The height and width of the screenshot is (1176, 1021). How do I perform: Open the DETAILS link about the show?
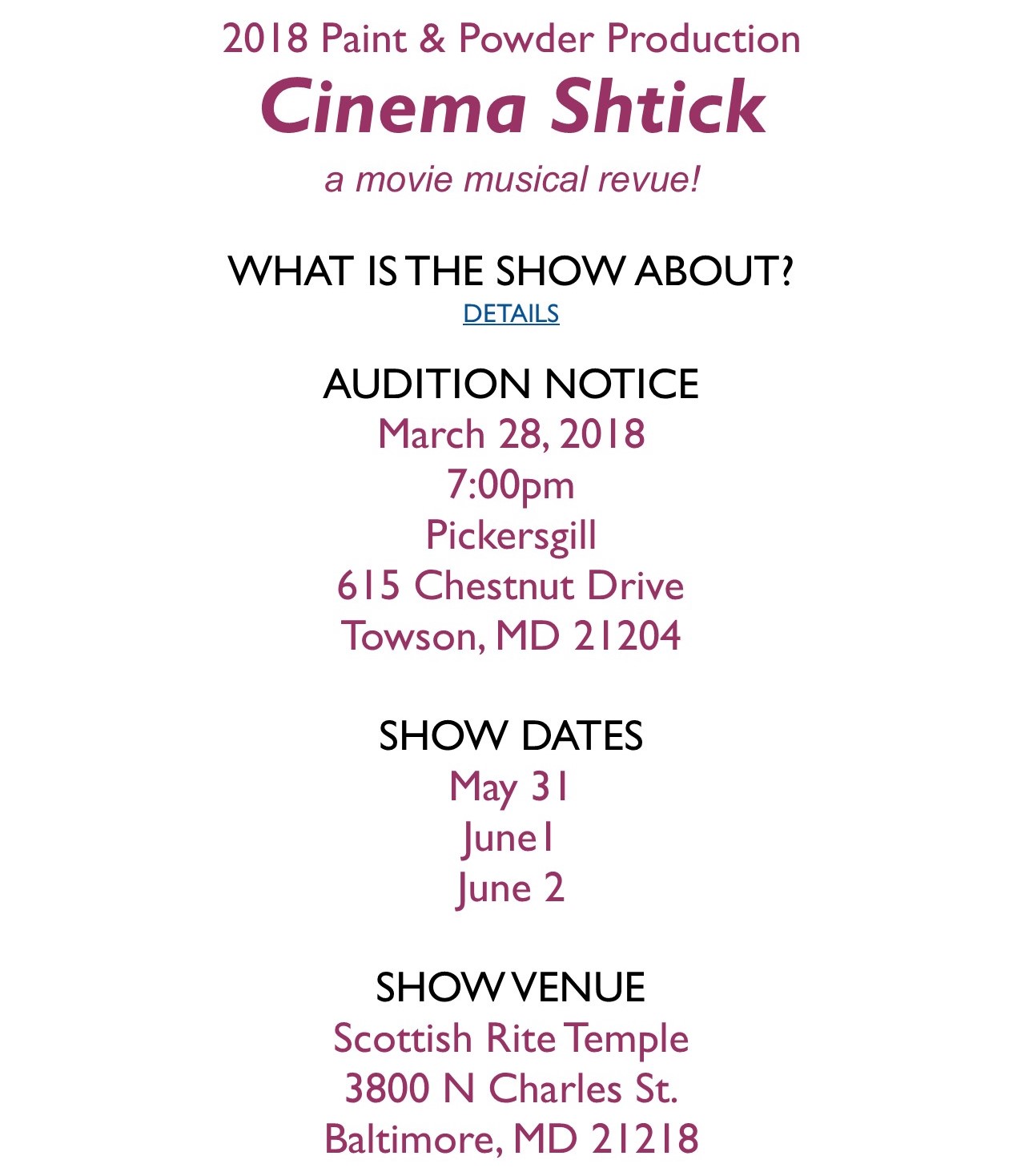[511, 313]
